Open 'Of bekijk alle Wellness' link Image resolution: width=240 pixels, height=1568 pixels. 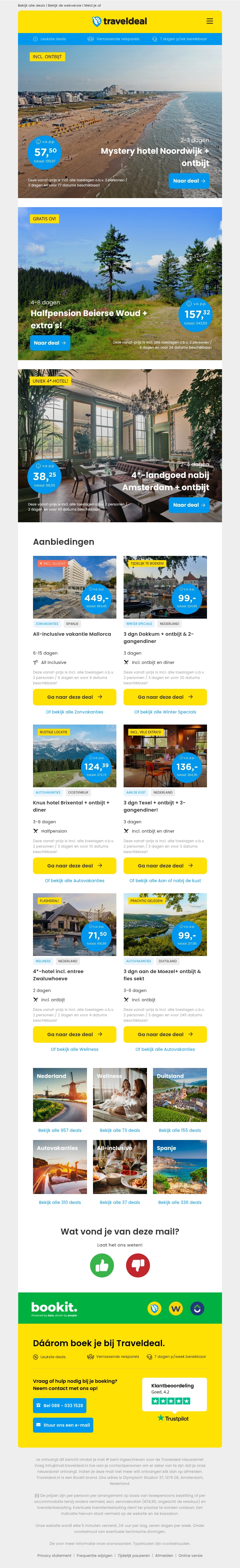pyautogui.click(x=74, y=1049)
